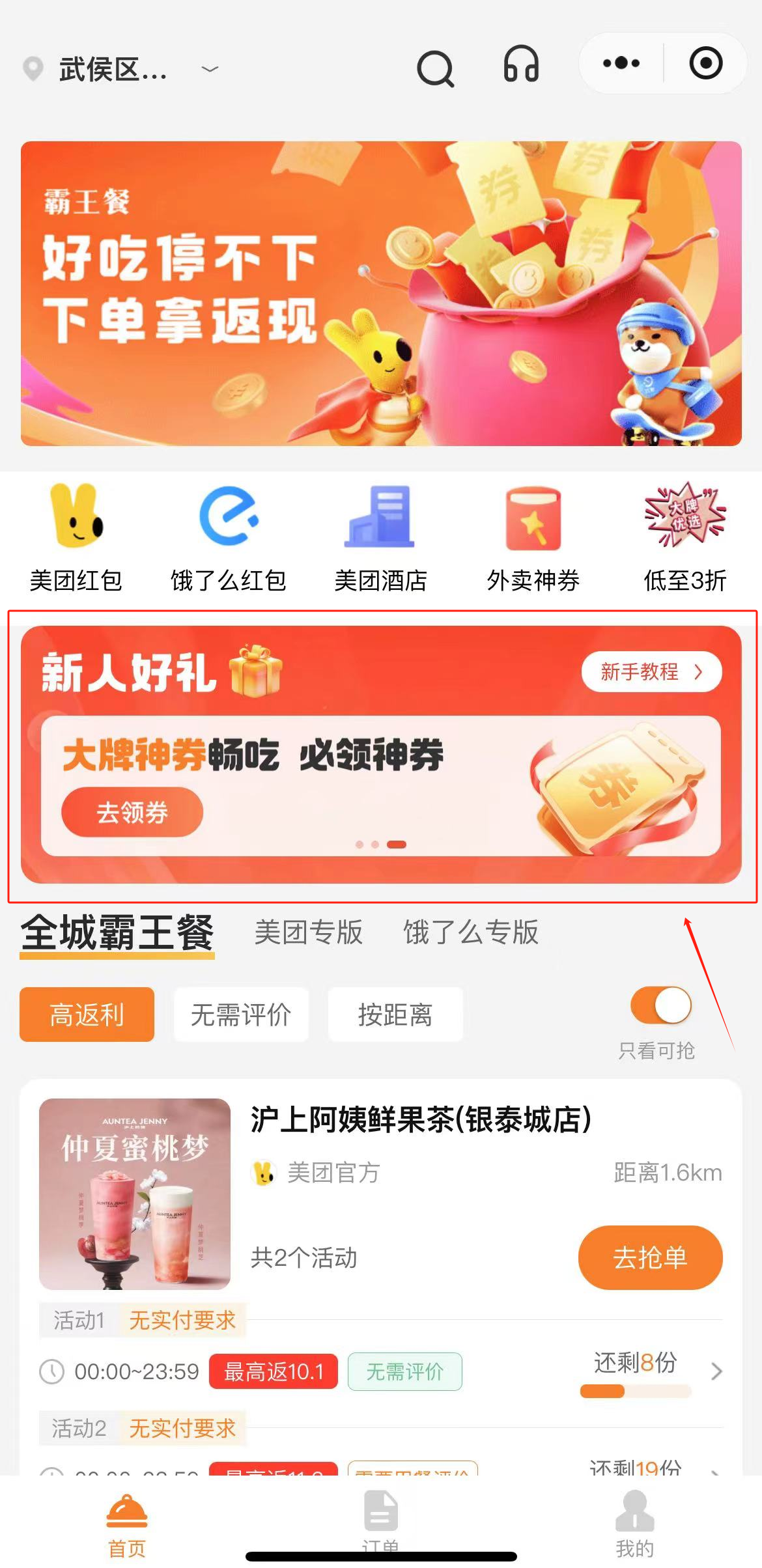Tap the 去领券 button
Viewport: 762px width, 1568px height.
[132, 812]
